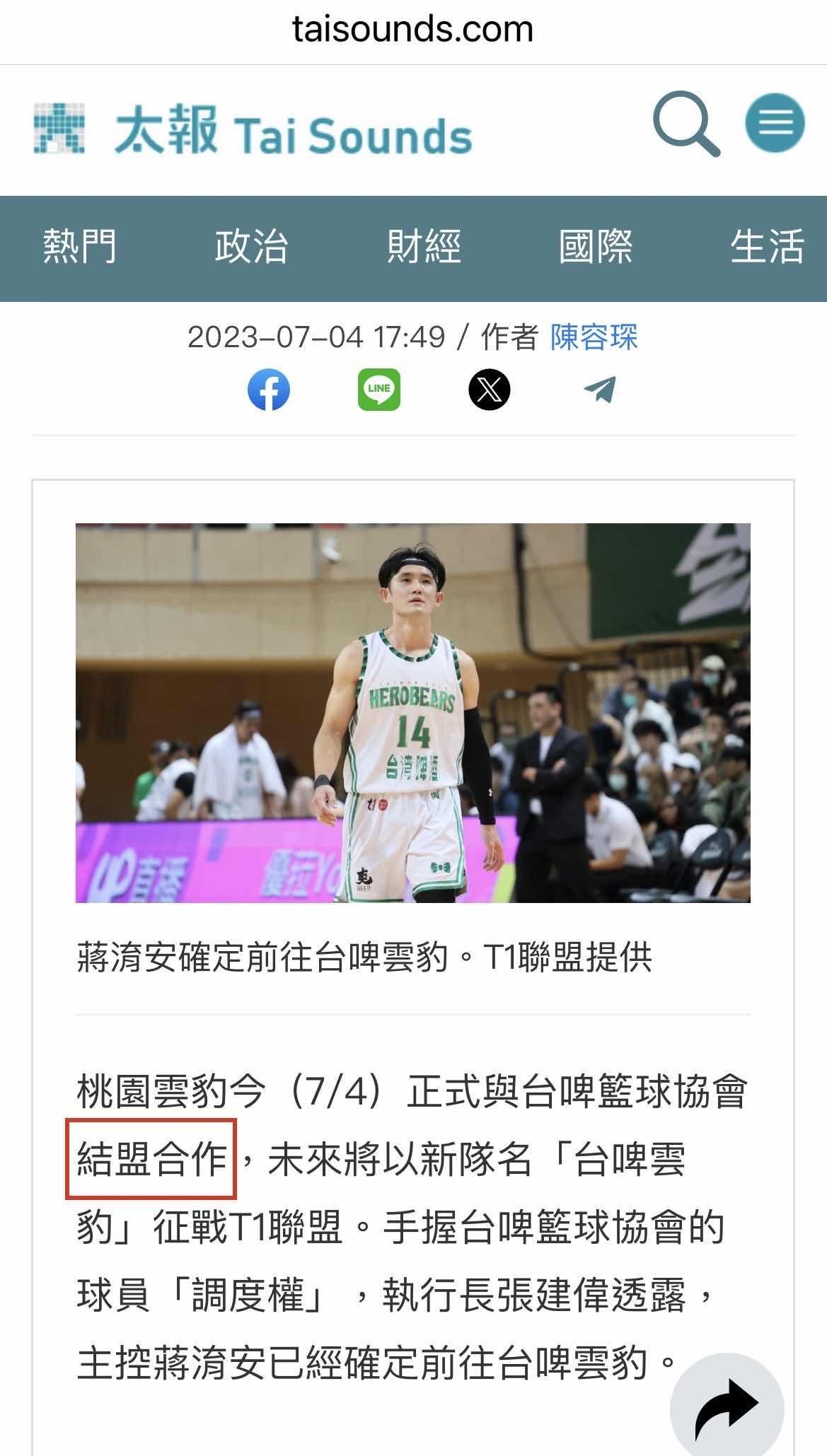Switch to the 財經 section
The image size is (827, 1456).
[x=423, y=247]
